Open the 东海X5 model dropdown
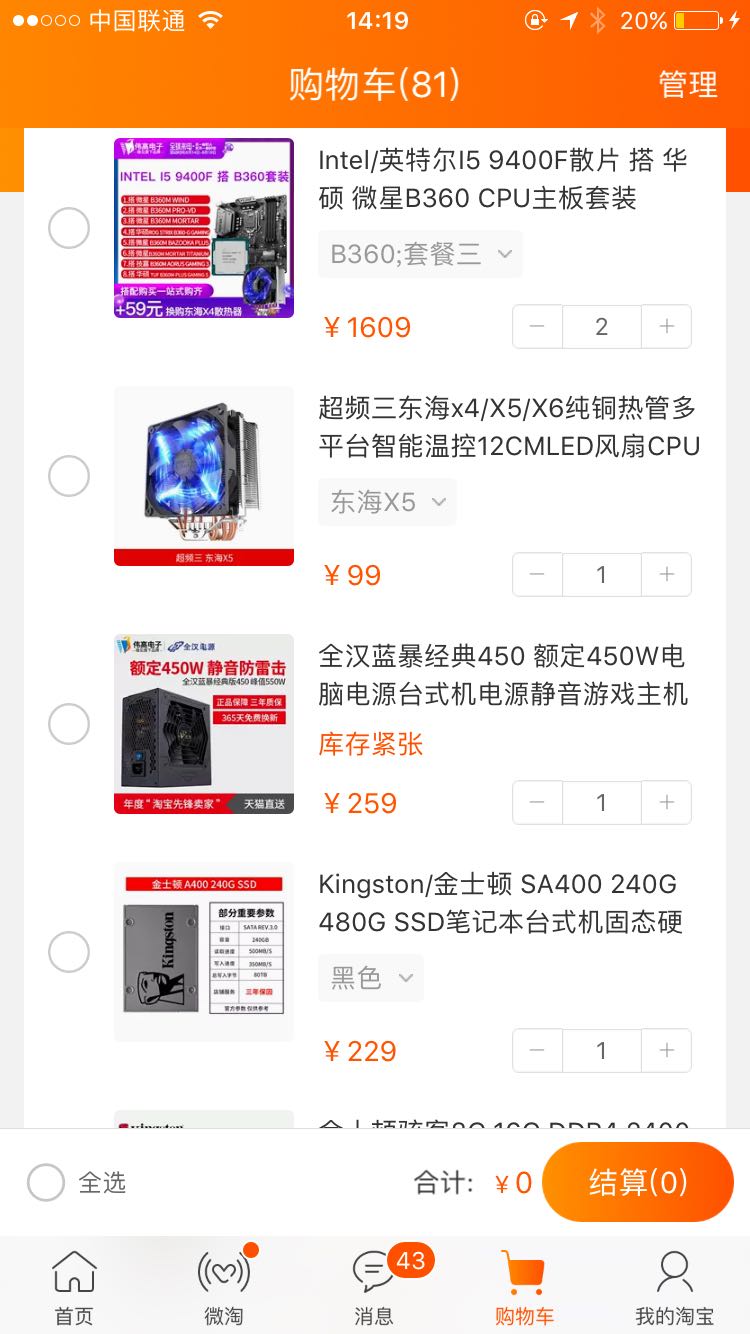Screen dimensions: 750x1334 [x=387, y=502]
